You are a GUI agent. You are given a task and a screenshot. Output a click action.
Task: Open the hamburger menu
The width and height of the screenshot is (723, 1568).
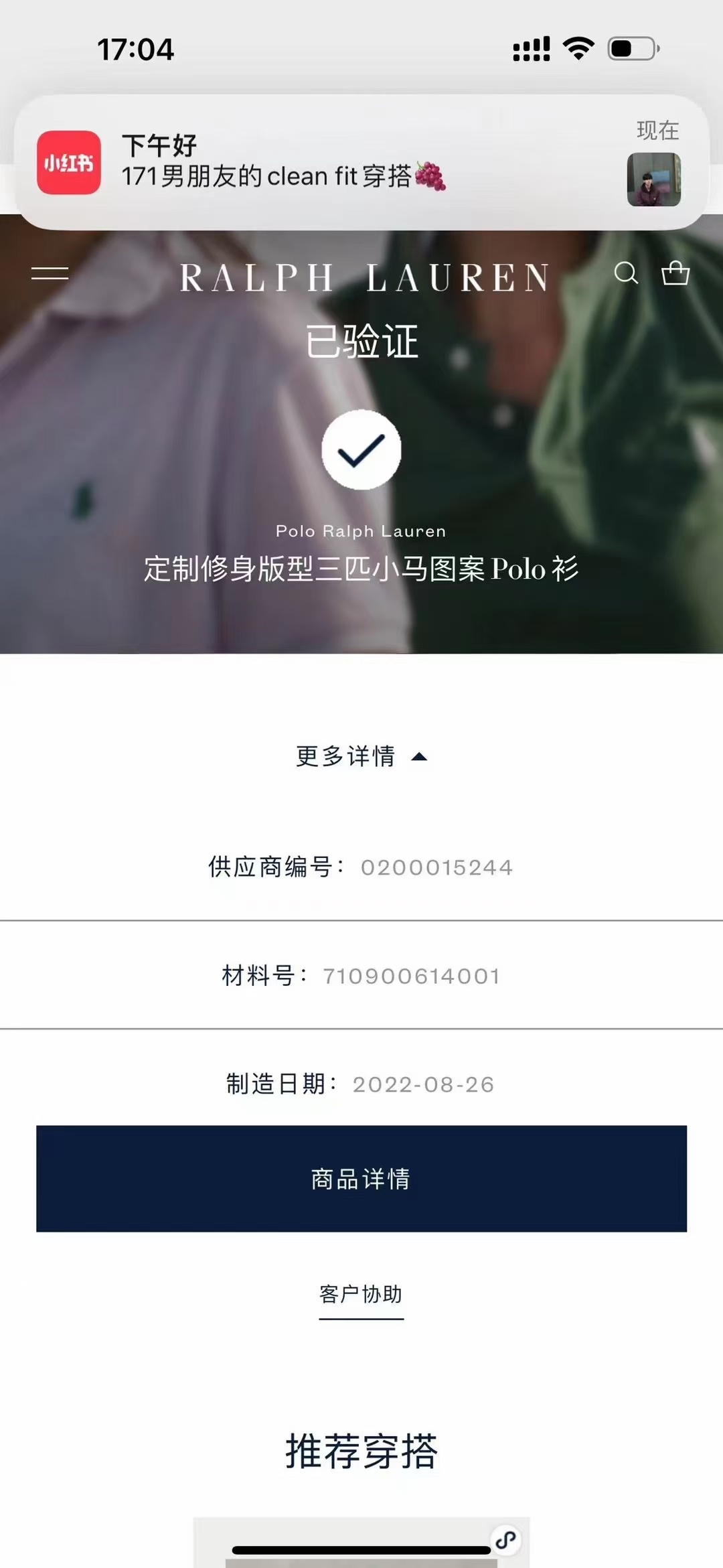click(50, 273)
